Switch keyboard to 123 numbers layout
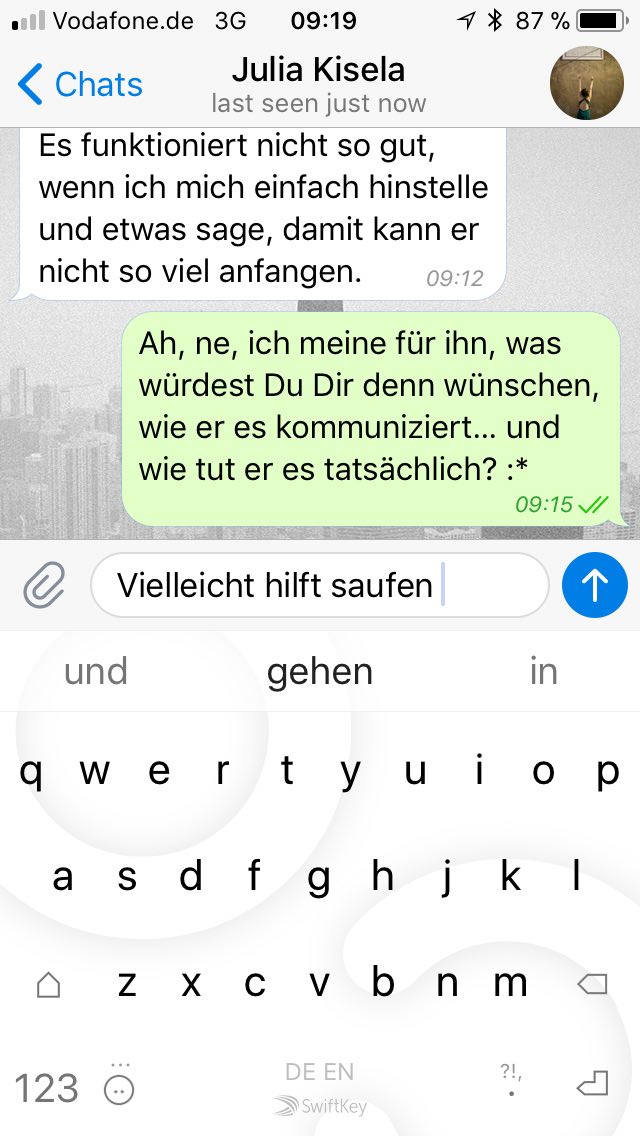Screen dimensions: 640x1136 (x=46, y=1088)
